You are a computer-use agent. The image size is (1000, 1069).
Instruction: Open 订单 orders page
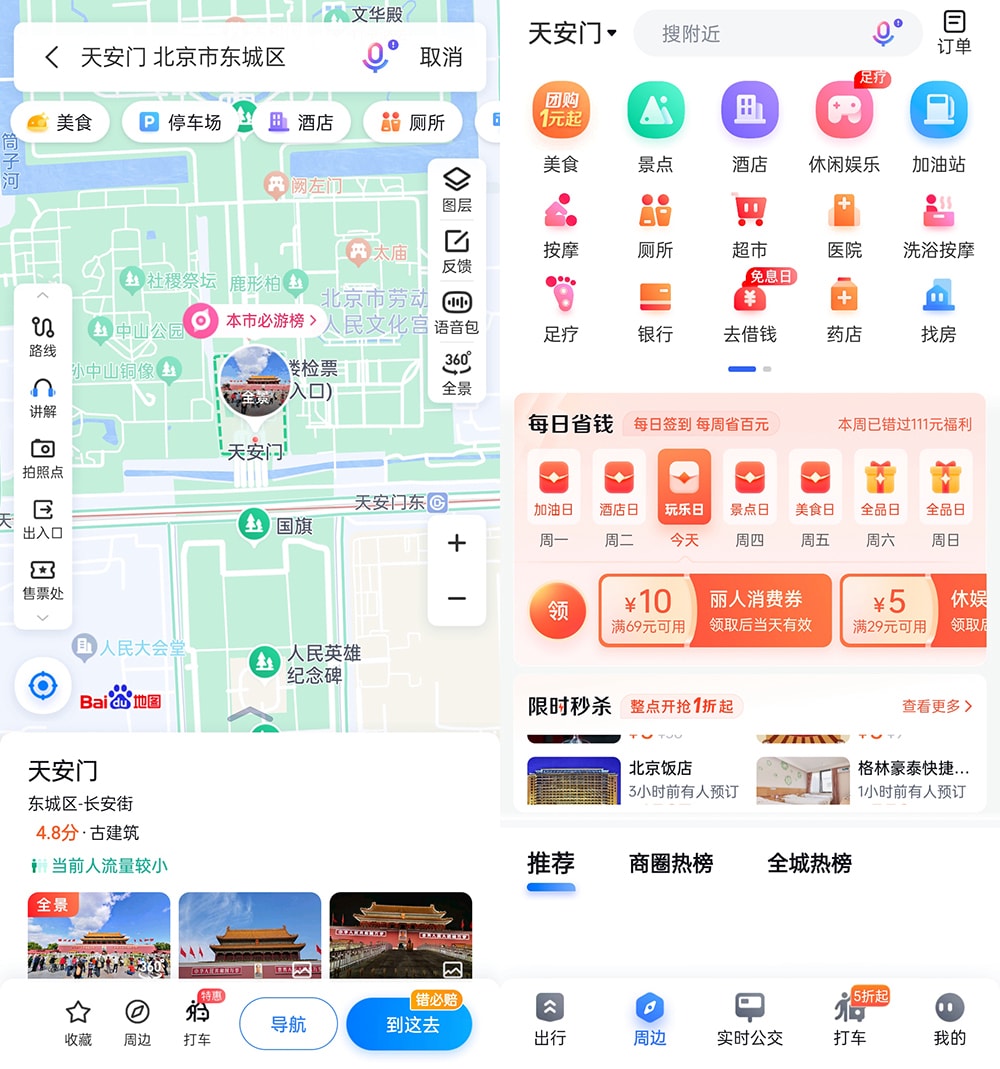point(954,32)
